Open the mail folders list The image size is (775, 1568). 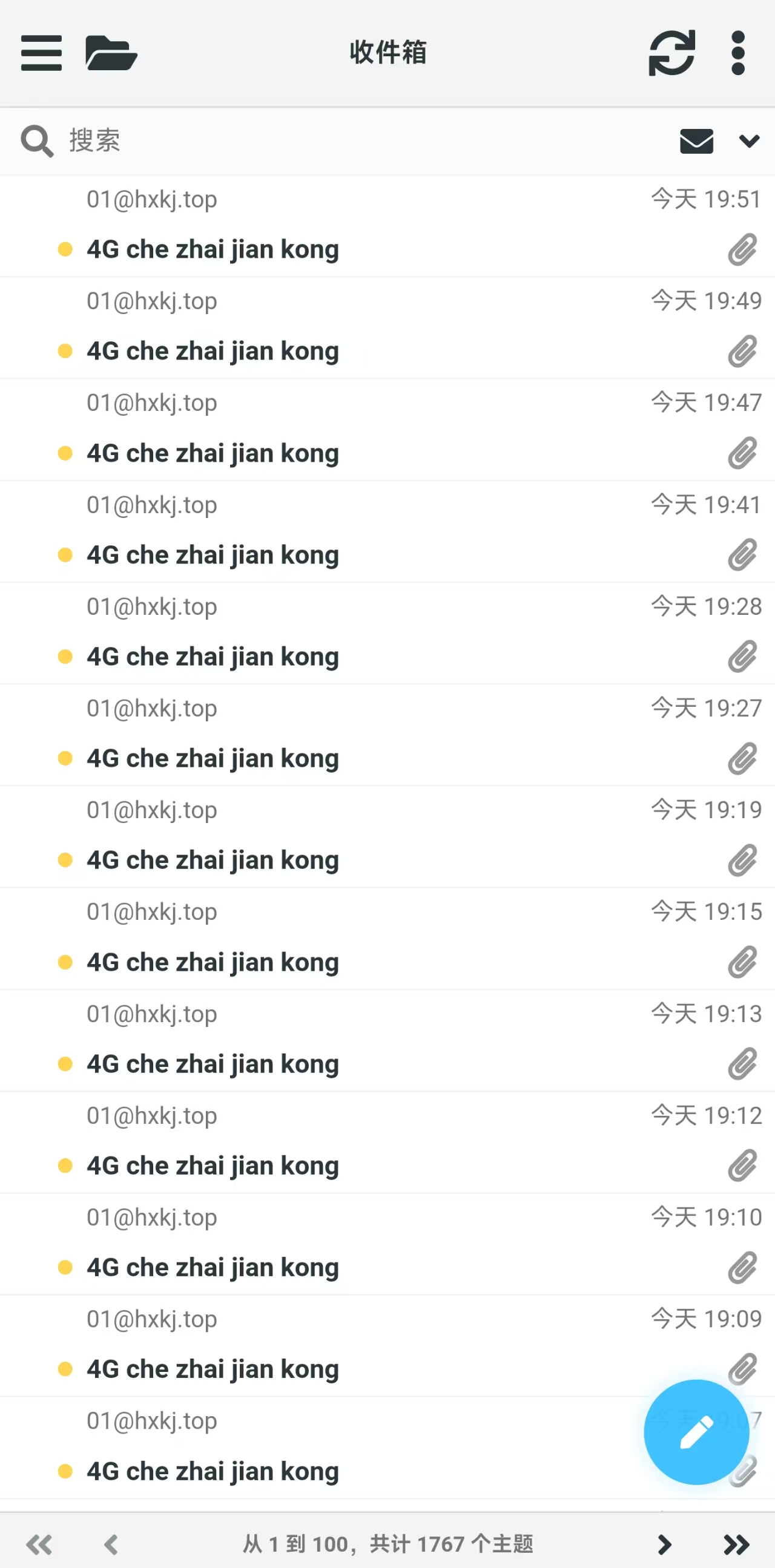[111, 53]
